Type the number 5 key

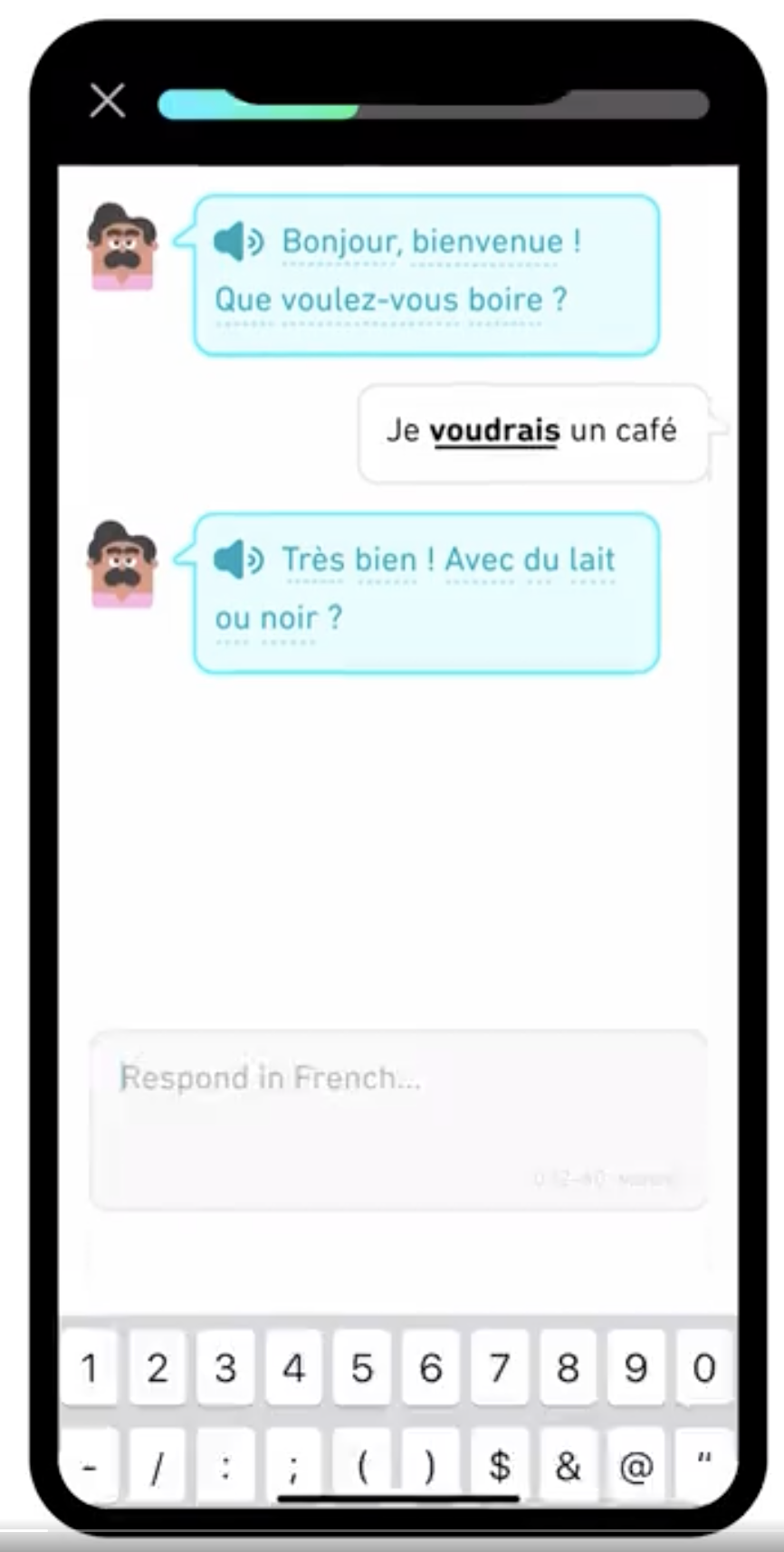click(x=362, y=1367)
